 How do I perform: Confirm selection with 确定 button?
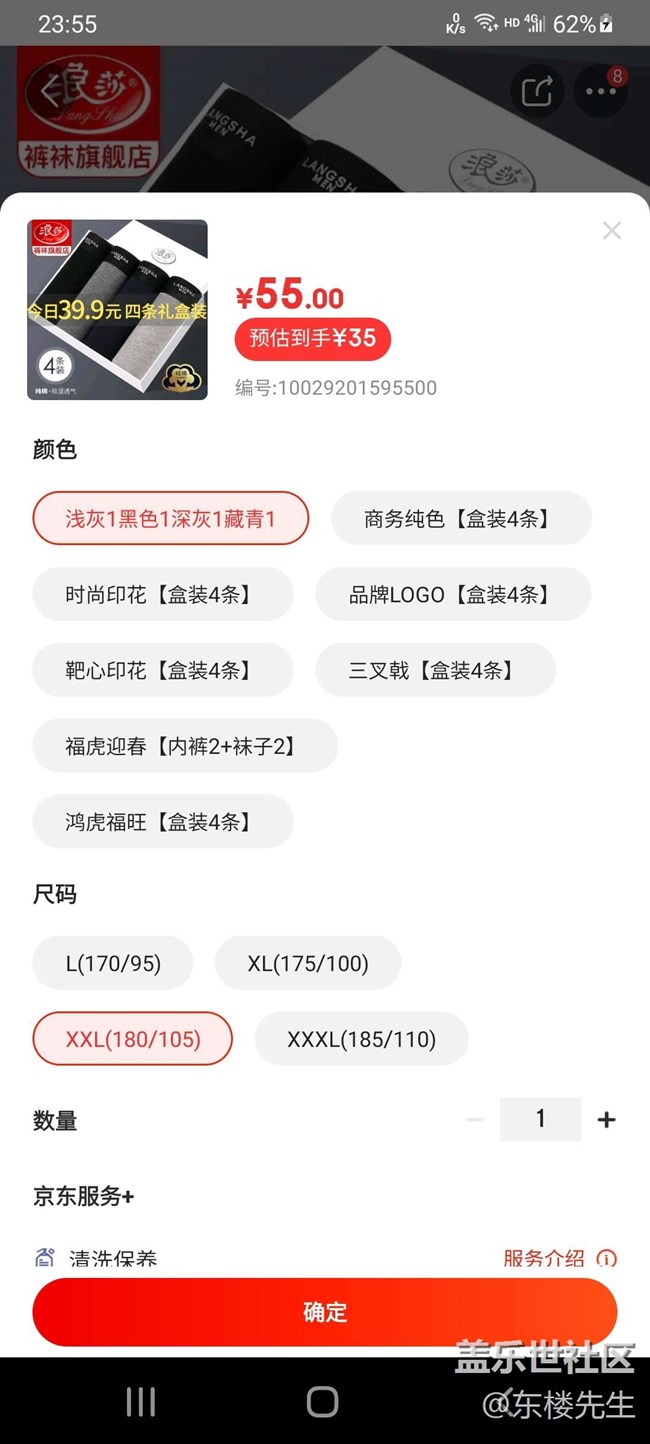tap(325, 1312)
